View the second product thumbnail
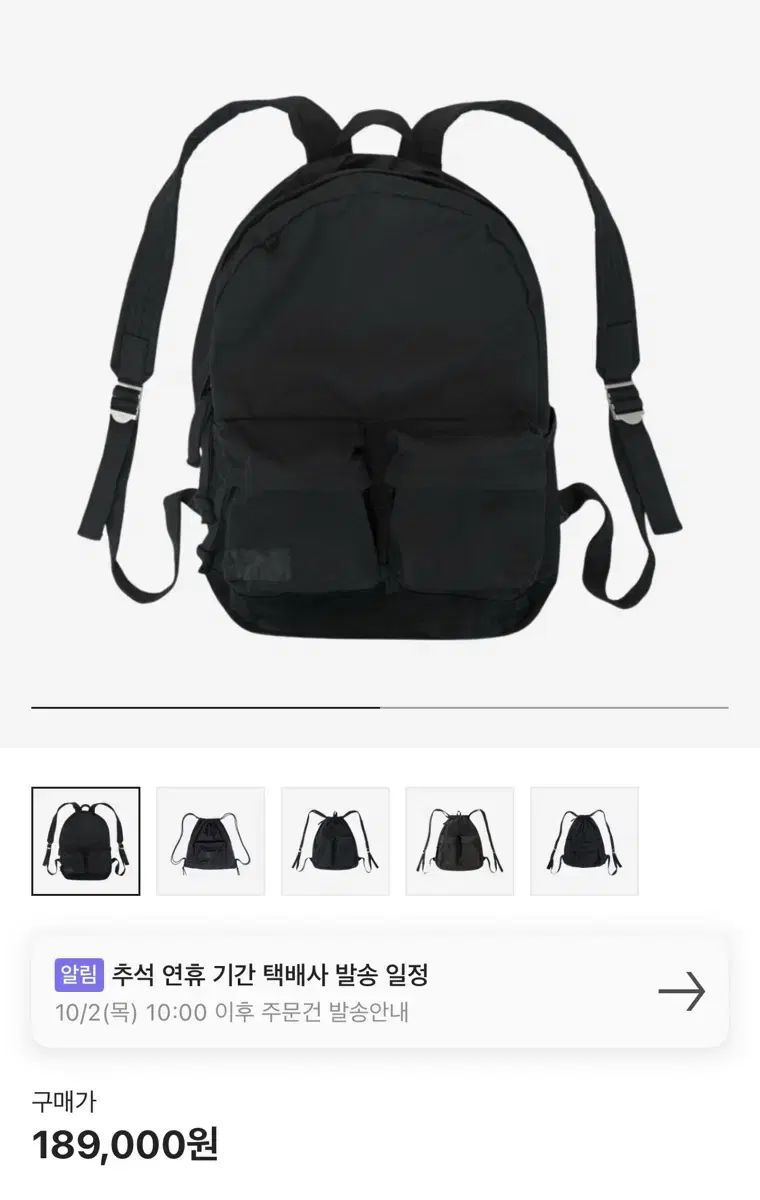 coord(210,841)
